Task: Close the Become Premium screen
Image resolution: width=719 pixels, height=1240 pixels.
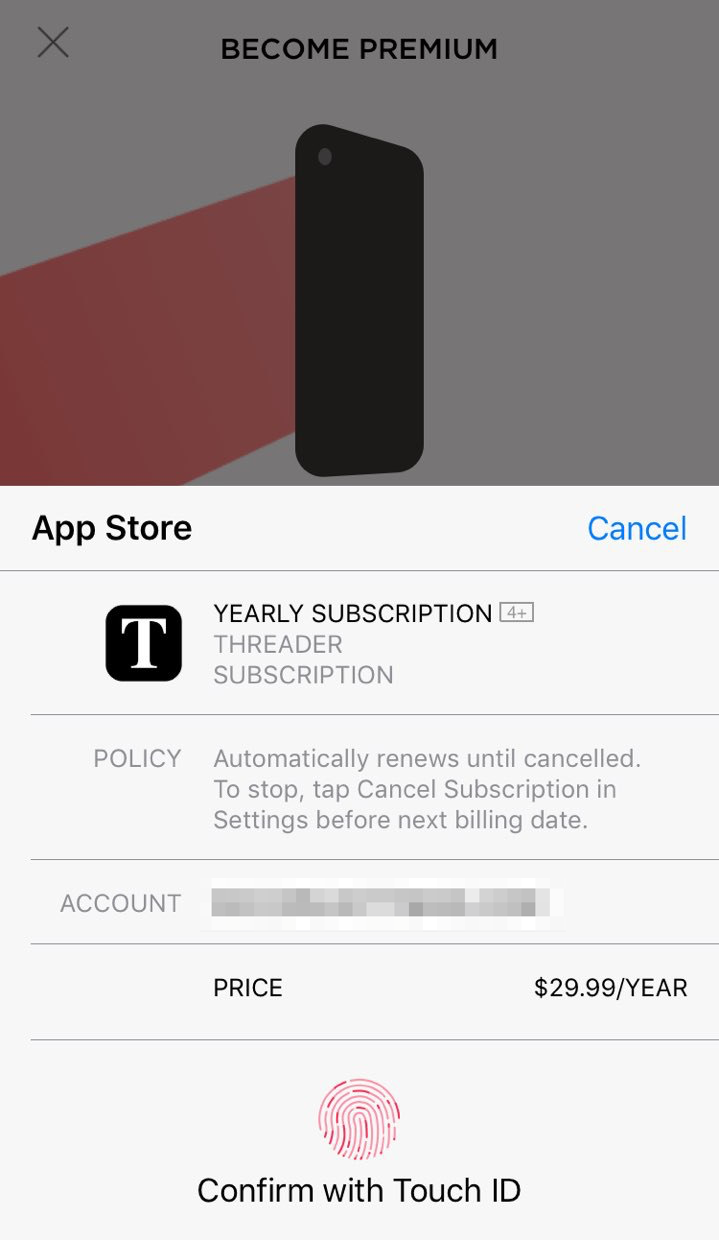Action: [53, 42]
